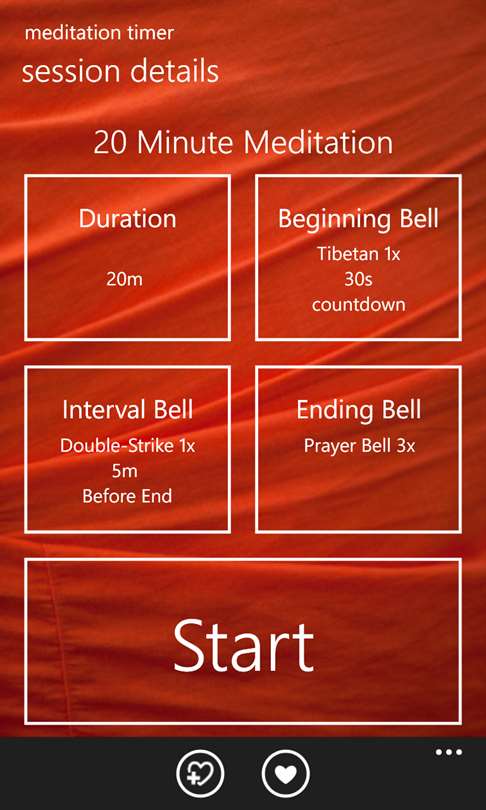The width and height of the screenshot is (486, 810).
Task: Tap the add-to-favorites heart plus icon
Action: coord(200,774)
